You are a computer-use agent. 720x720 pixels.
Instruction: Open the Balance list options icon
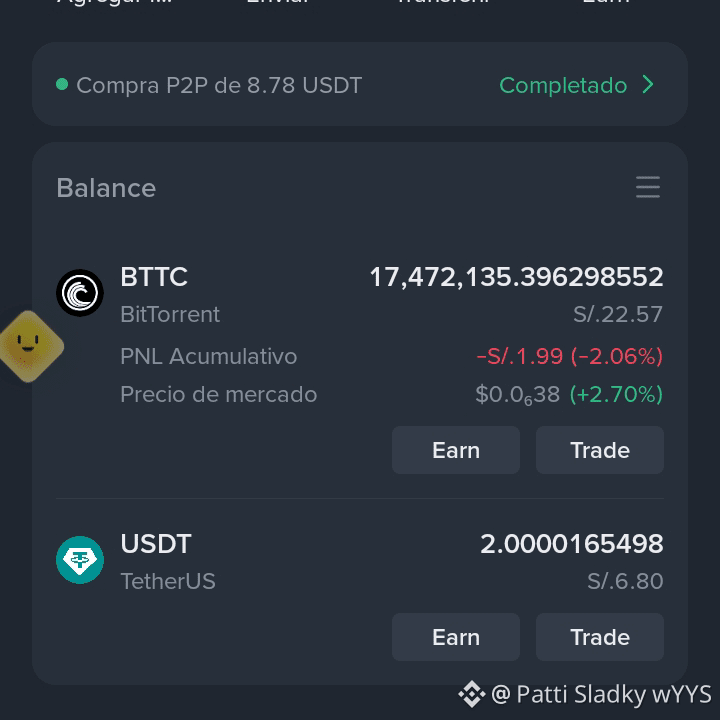(x=647, y=187)
